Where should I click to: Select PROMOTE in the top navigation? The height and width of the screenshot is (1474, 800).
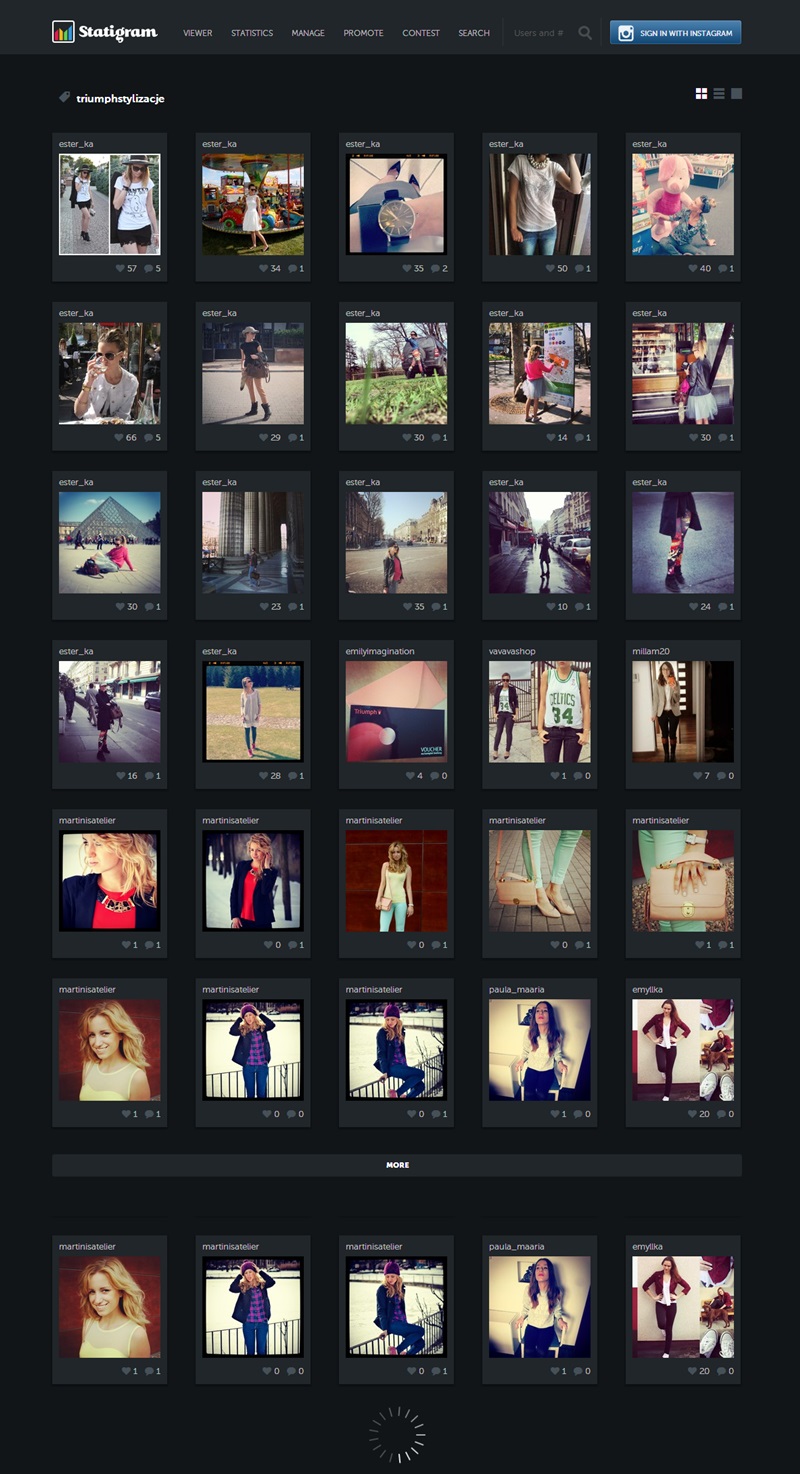(363, 33)
